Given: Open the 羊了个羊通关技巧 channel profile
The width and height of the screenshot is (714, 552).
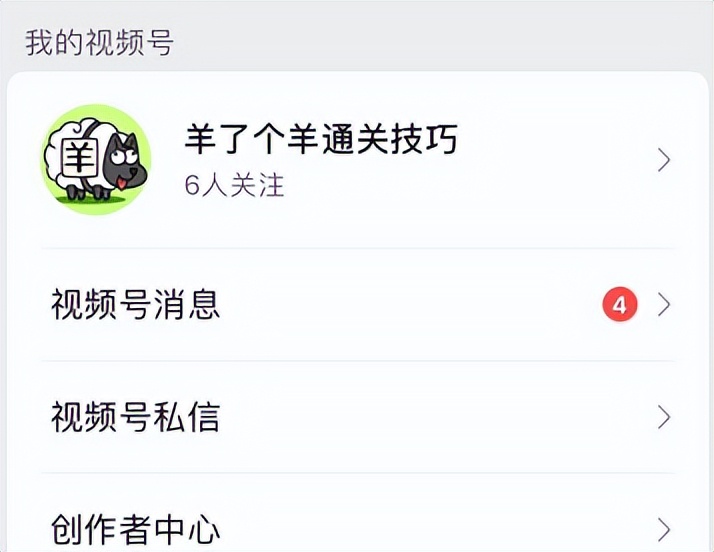Looking at the screenshot, I should coord(320,158).
